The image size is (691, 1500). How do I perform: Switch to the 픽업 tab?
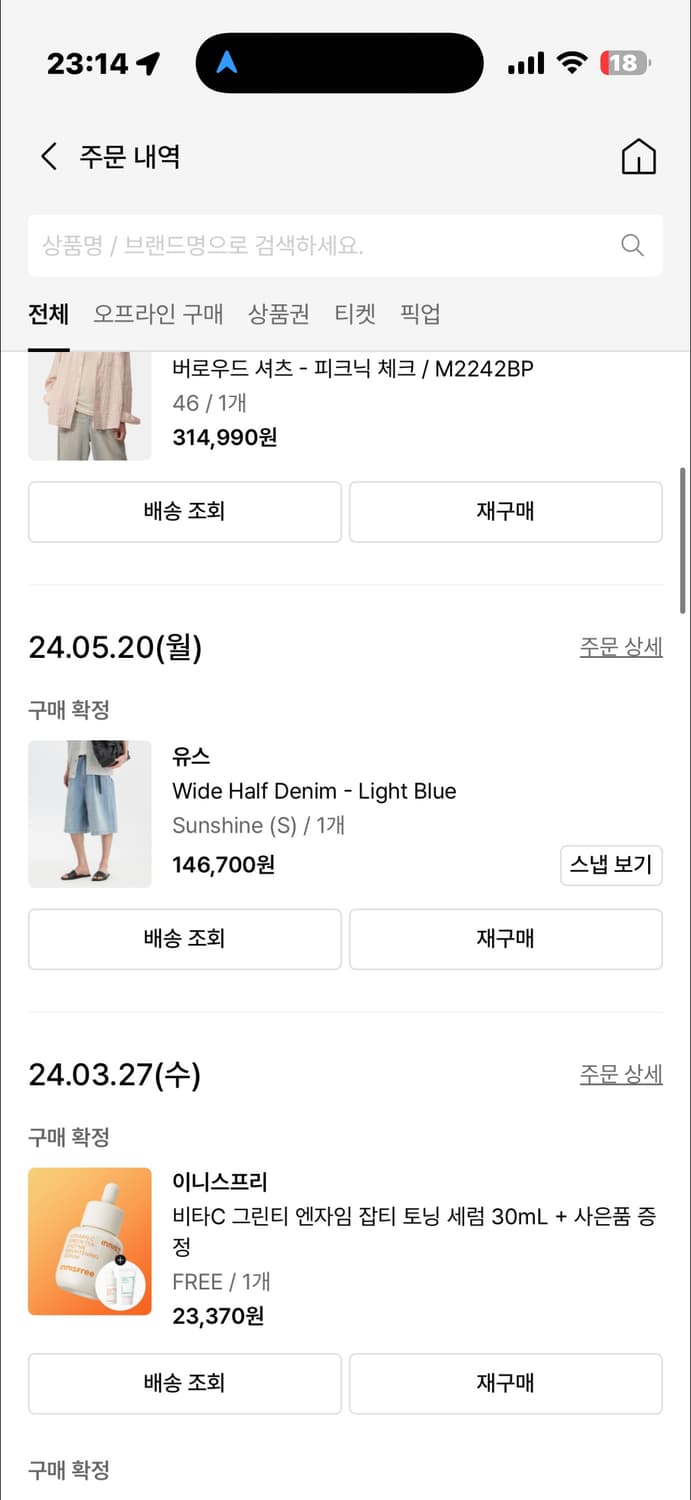pyautogui.click(x=420, y=314)
